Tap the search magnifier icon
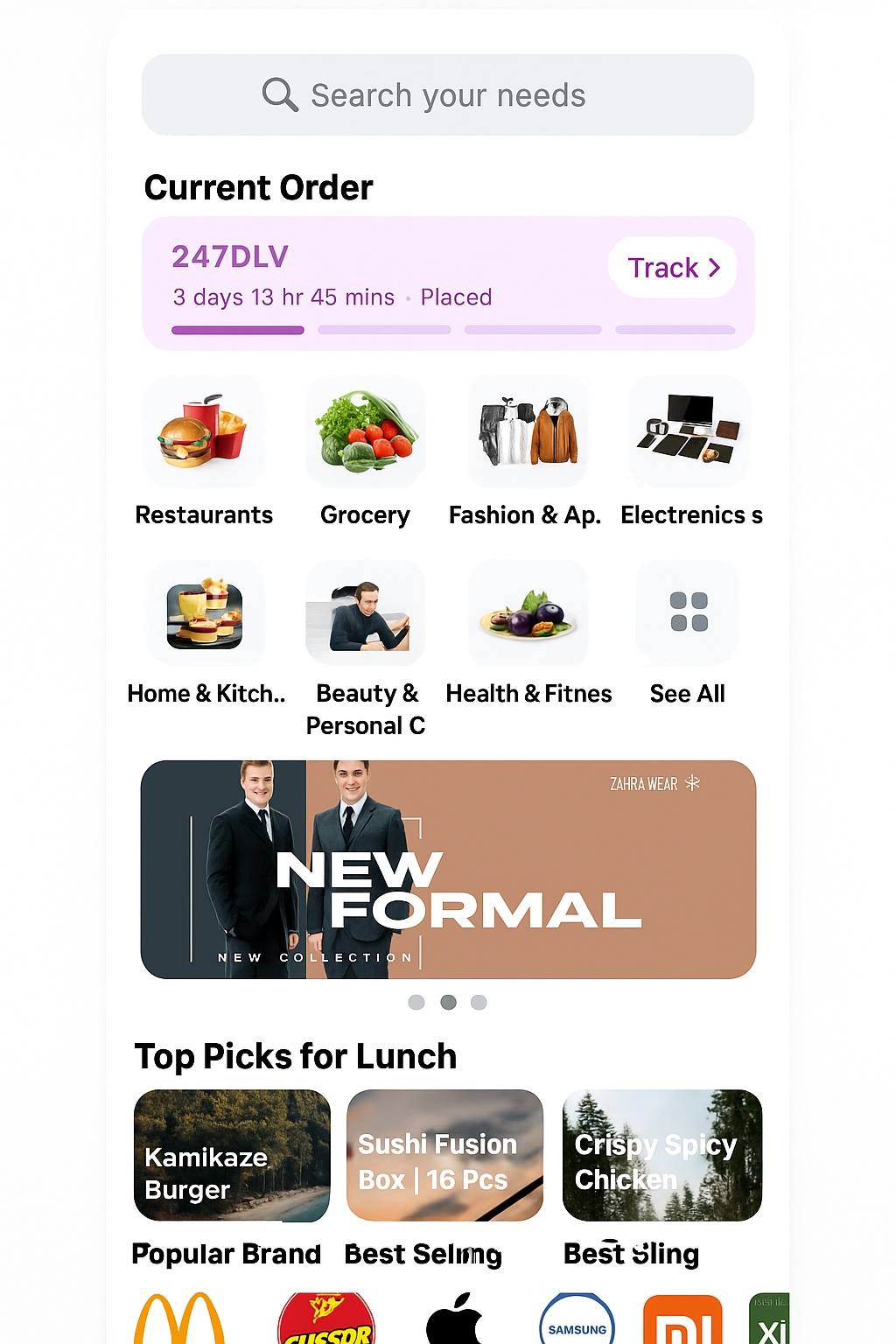Viewport: 896px width, 1344px height. (x=279, y=94)
